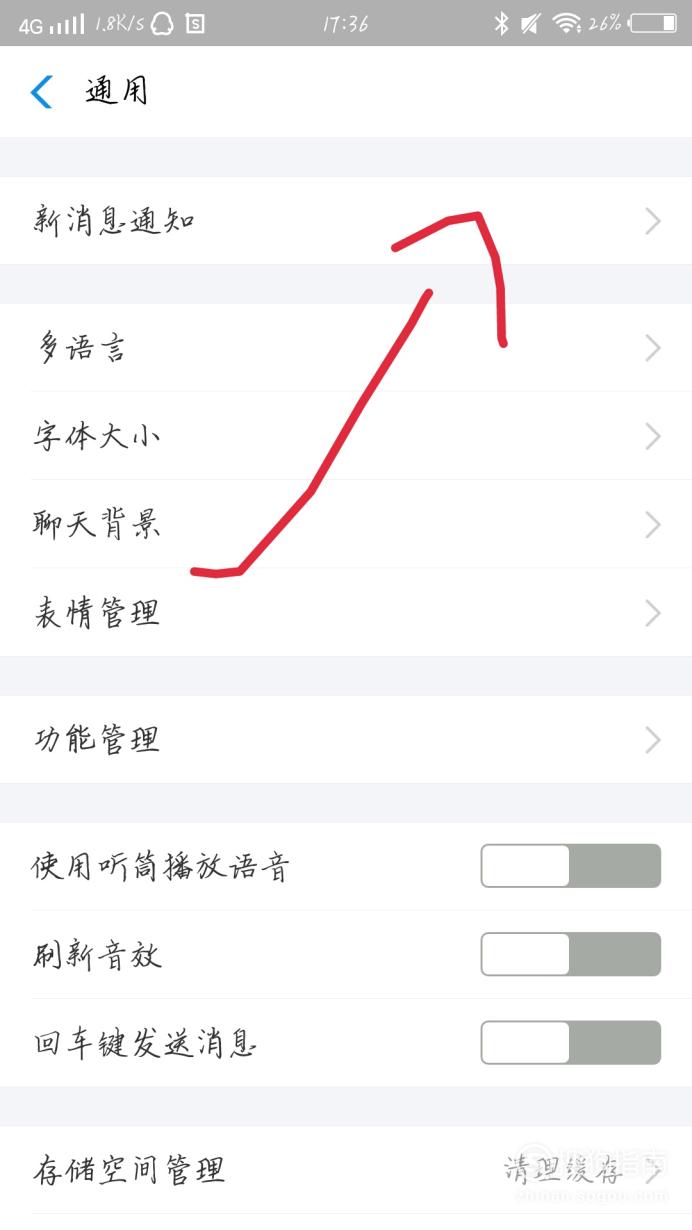Open the 多语言 language option
The width and height of the screenshot is (692, 1230).
click(x=346, y=348)
